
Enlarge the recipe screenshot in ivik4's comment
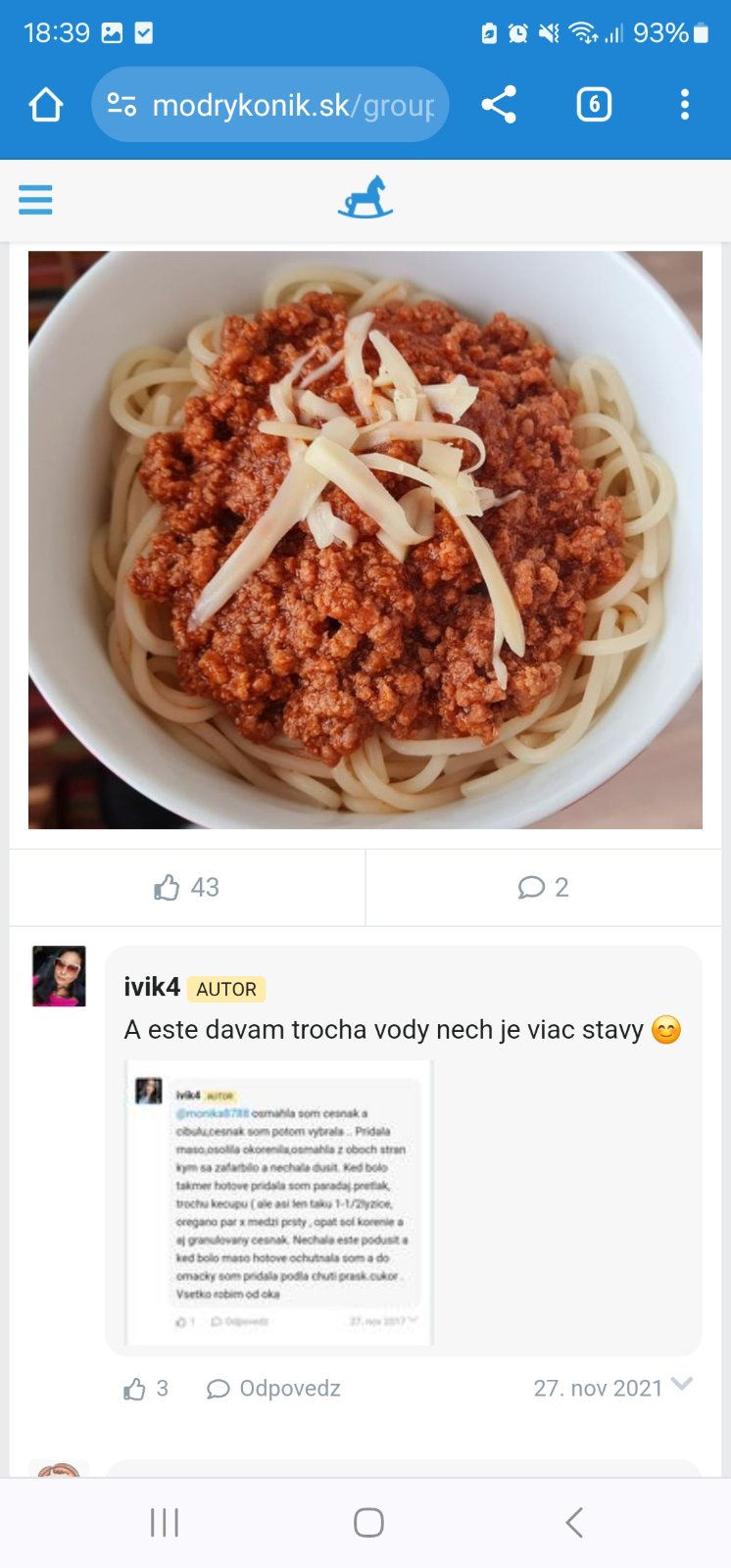279,1202
